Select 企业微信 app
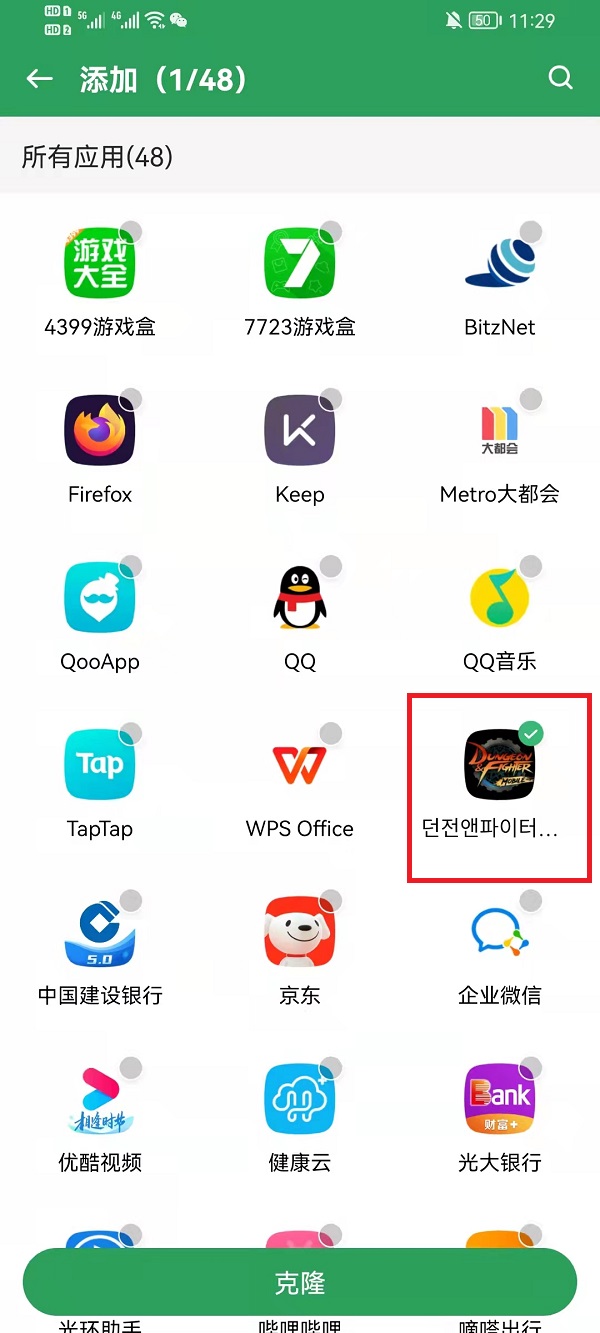 pyautogui.click(x=500, y=932)
